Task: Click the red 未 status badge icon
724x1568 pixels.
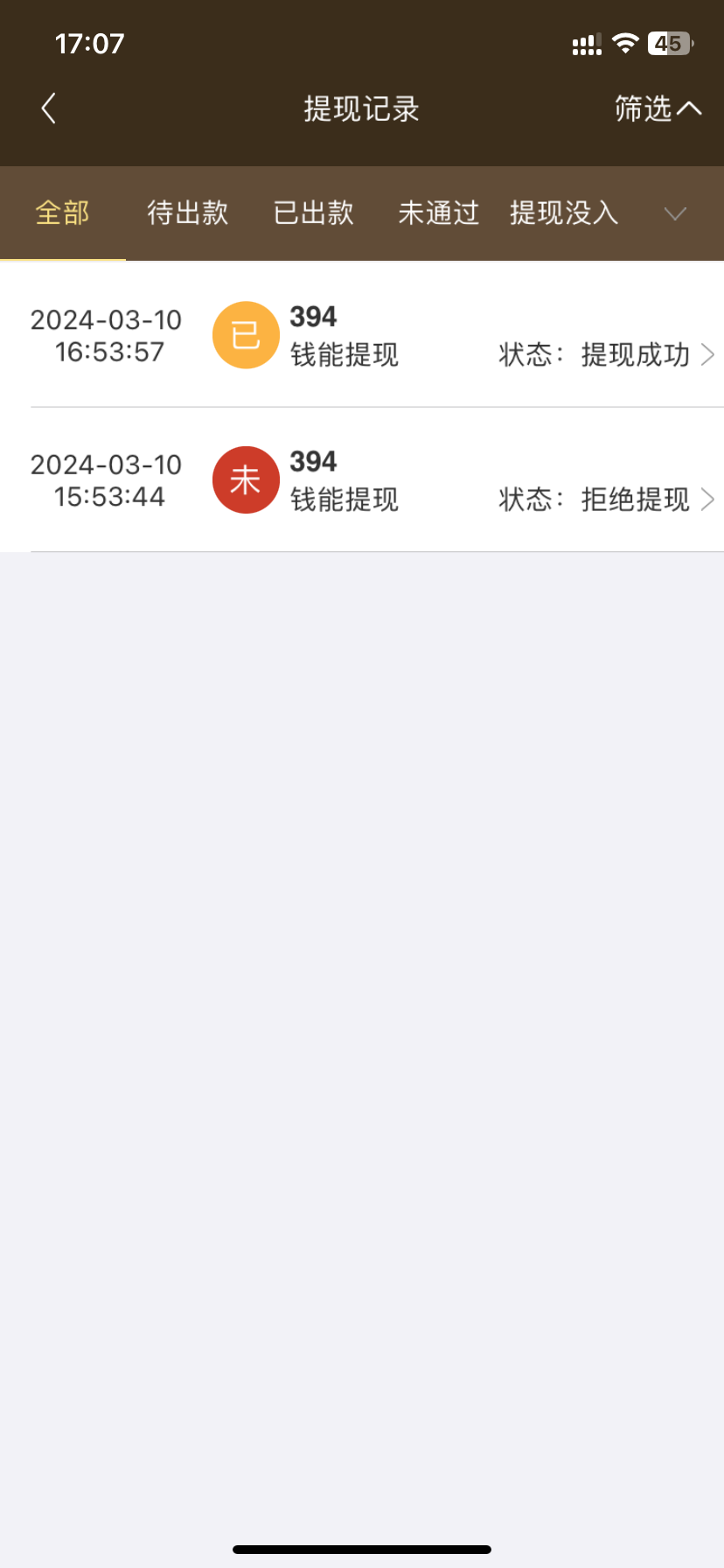Action: pyautogui.click(x=245, y=479)
